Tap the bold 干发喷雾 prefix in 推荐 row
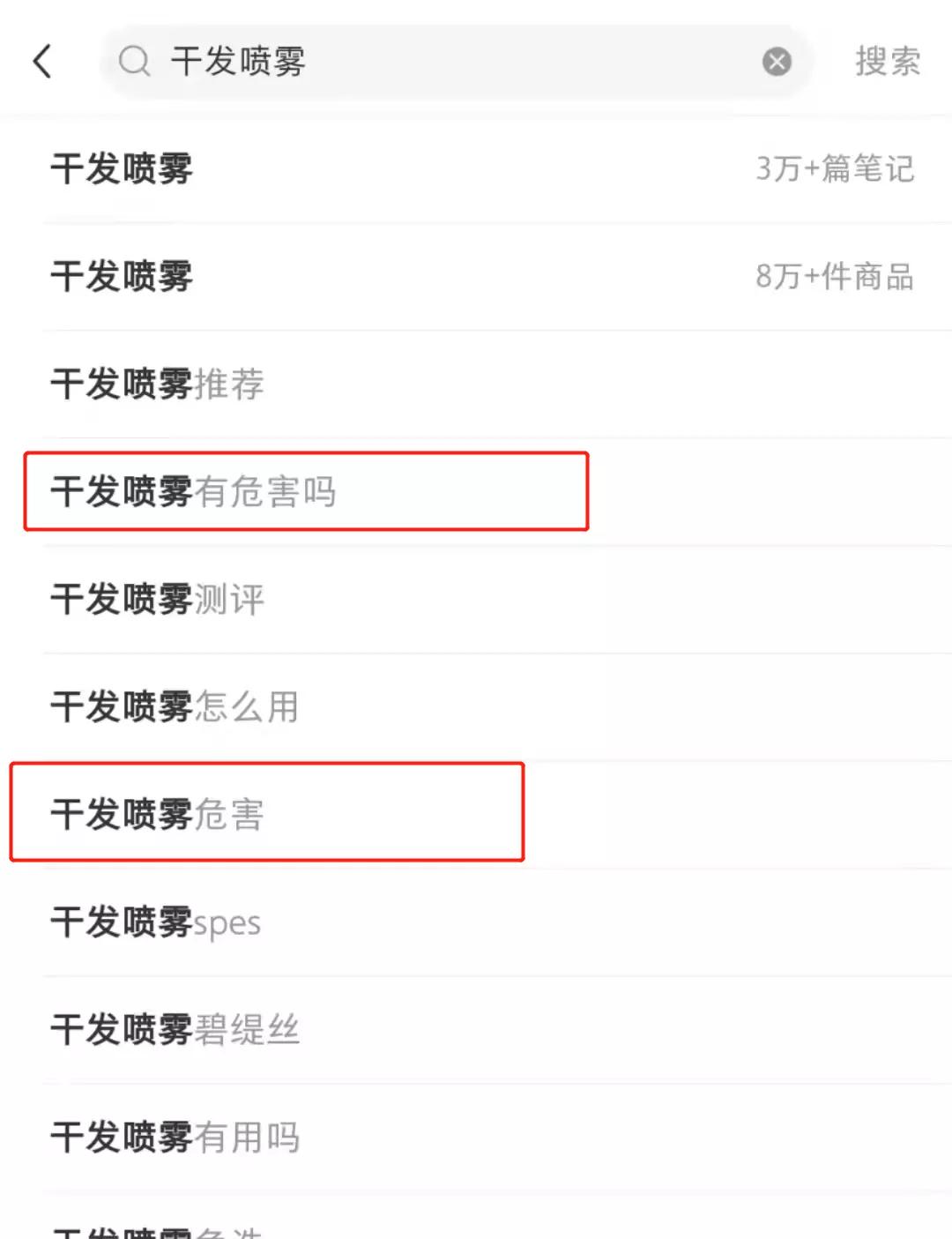Screen dimensions: 952x1239 click(120, 385)
